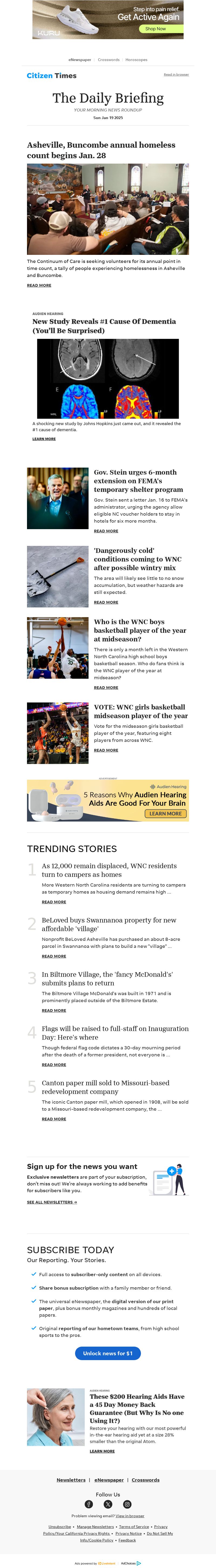Tap Learn More on Audien Hearing banner
Viewport: 216px width, 1568px height.
tap(166, 813)
